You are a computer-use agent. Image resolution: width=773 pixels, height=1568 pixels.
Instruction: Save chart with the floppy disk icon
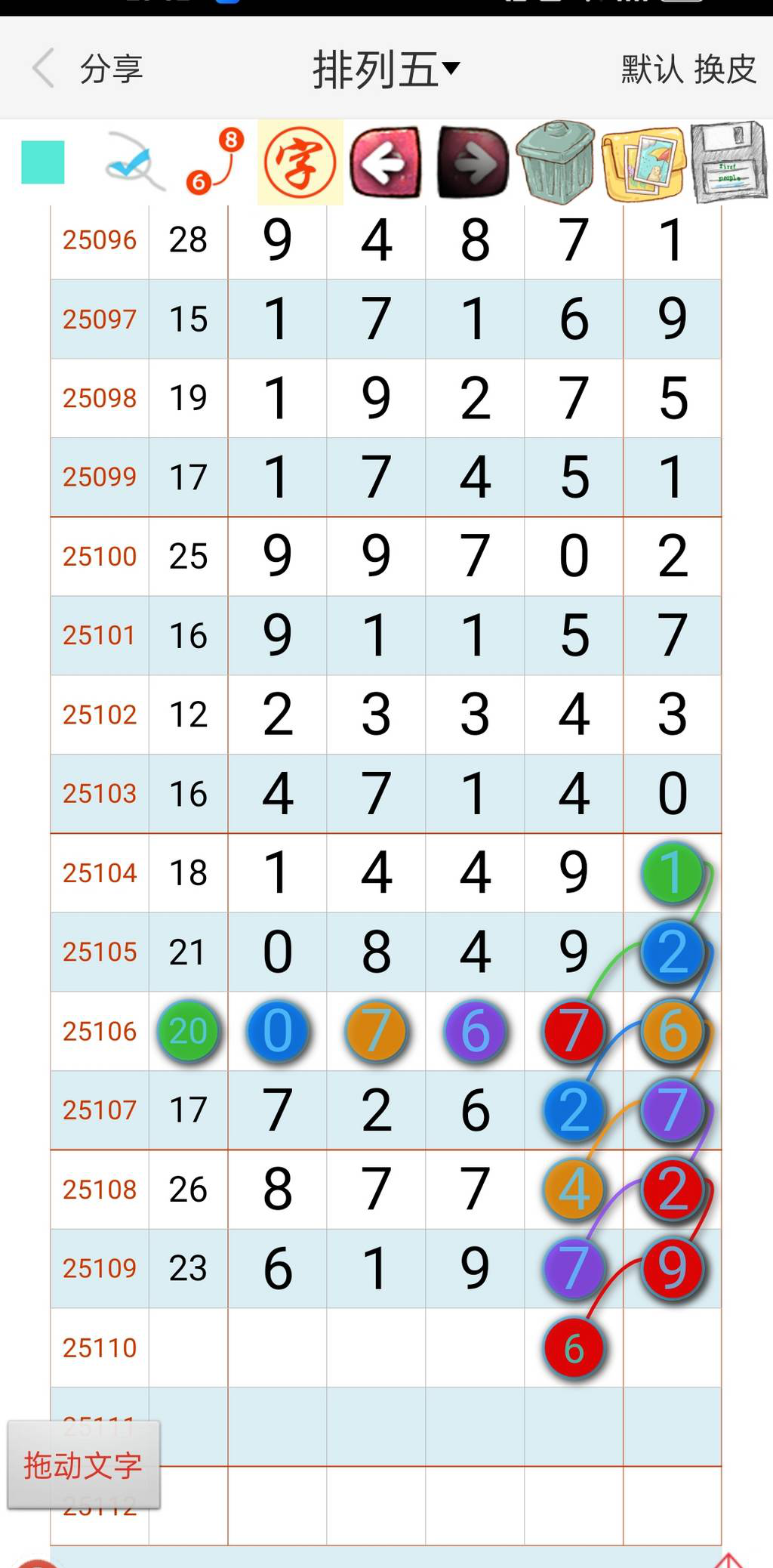click(x=728, y=161)
